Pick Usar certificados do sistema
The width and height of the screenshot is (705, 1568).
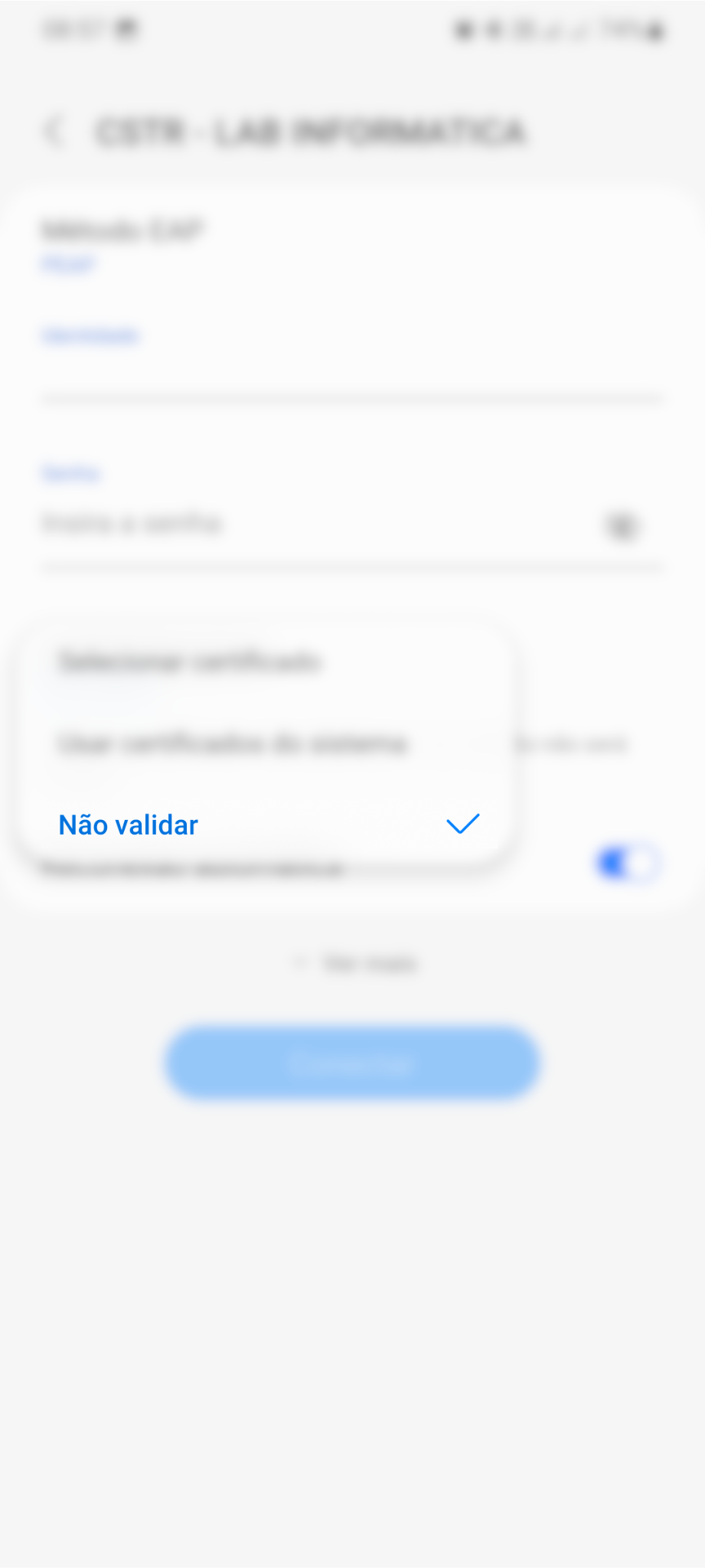point(264,743)
